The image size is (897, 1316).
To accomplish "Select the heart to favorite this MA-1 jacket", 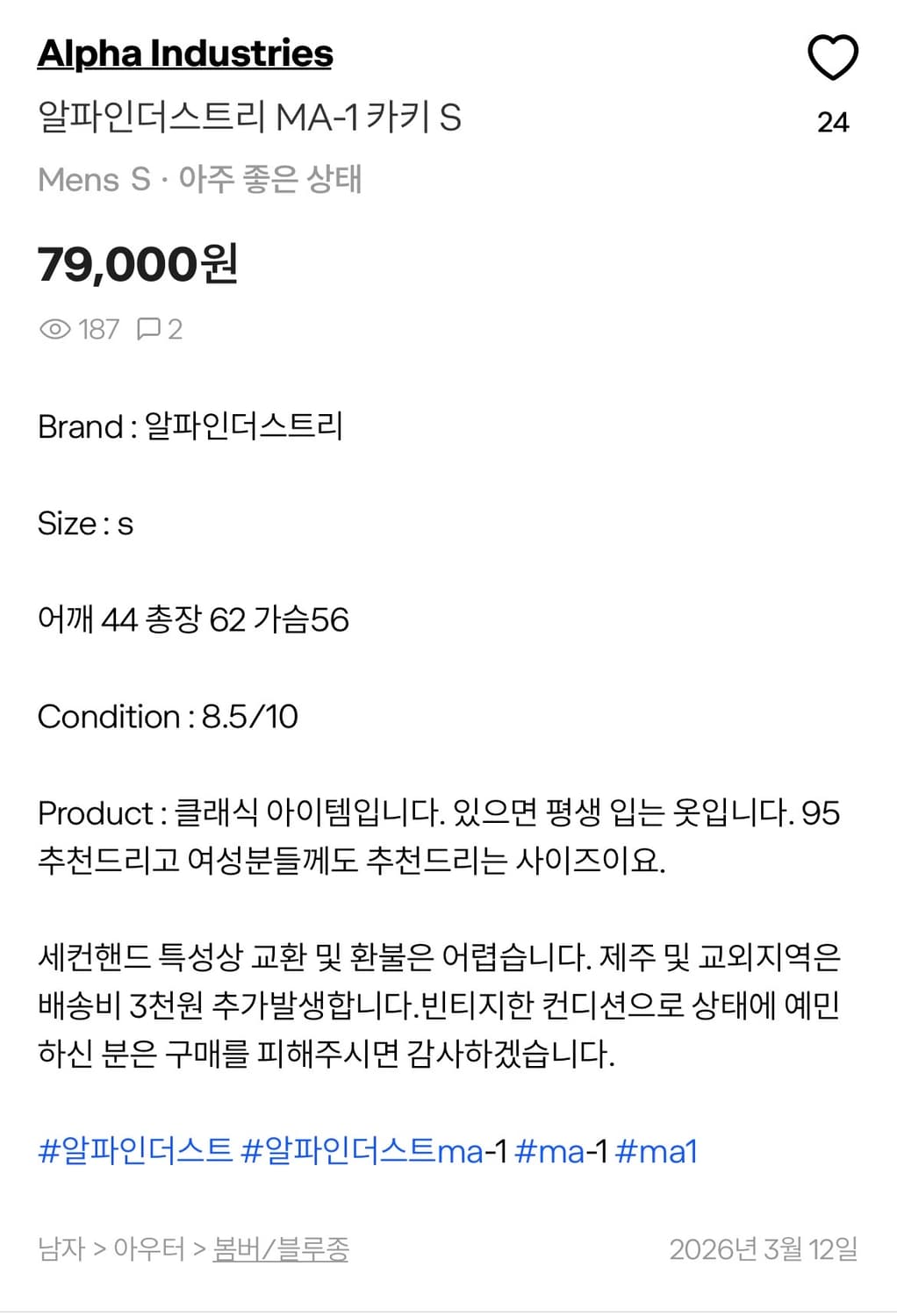I will 835,56.
